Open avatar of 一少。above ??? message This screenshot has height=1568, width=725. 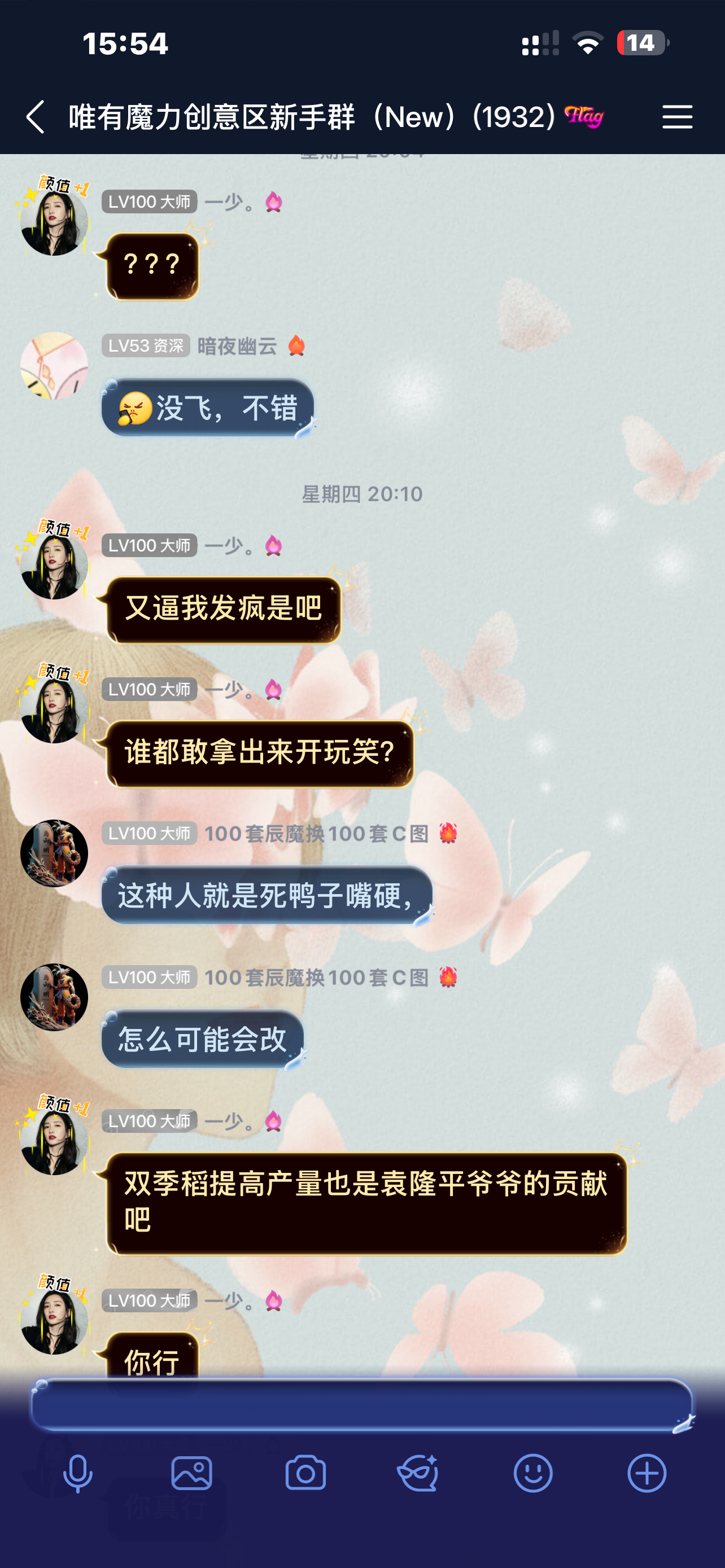click(54, 219)
